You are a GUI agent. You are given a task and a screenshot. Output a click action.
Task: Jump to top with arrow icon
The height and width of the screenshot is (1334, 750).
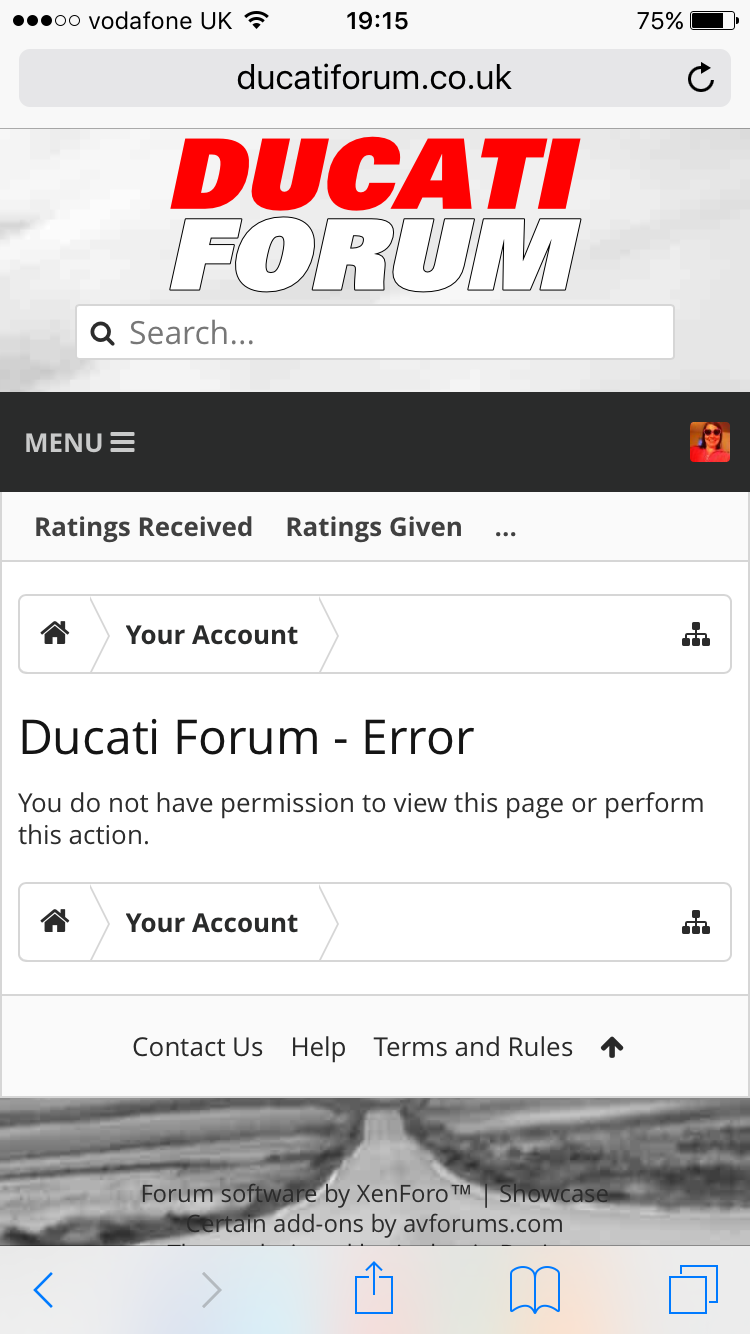(612, 1047)
